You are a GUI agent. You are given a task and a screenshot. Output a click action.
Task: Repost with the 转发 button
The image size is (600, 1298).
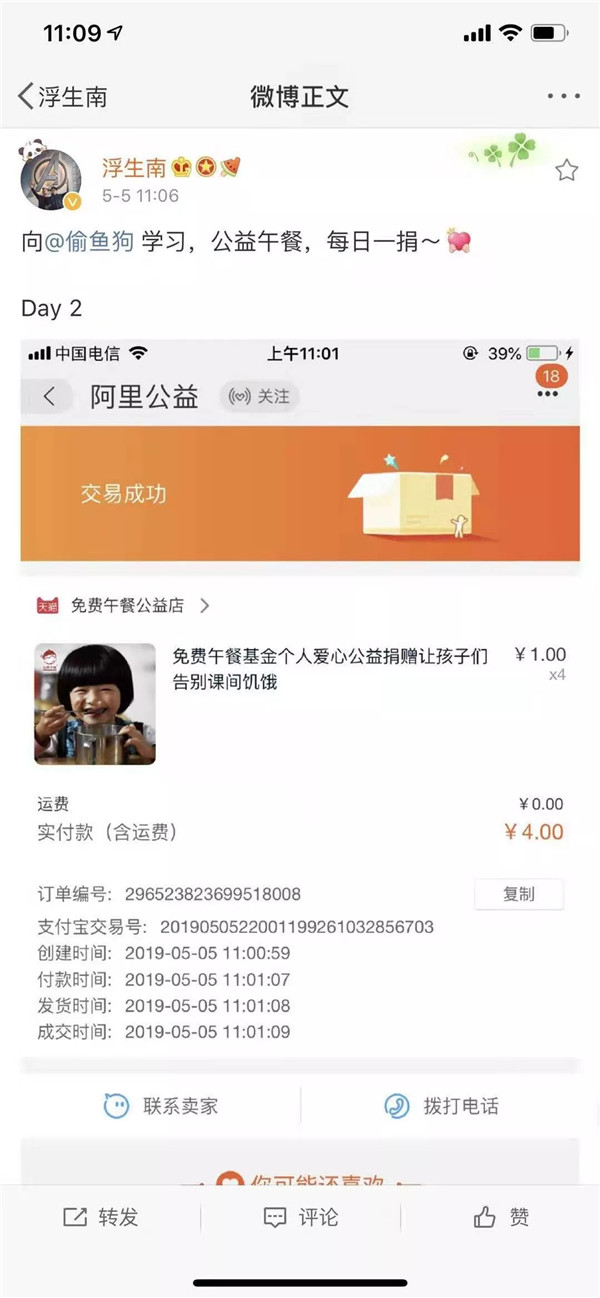tap(100, 1217)
